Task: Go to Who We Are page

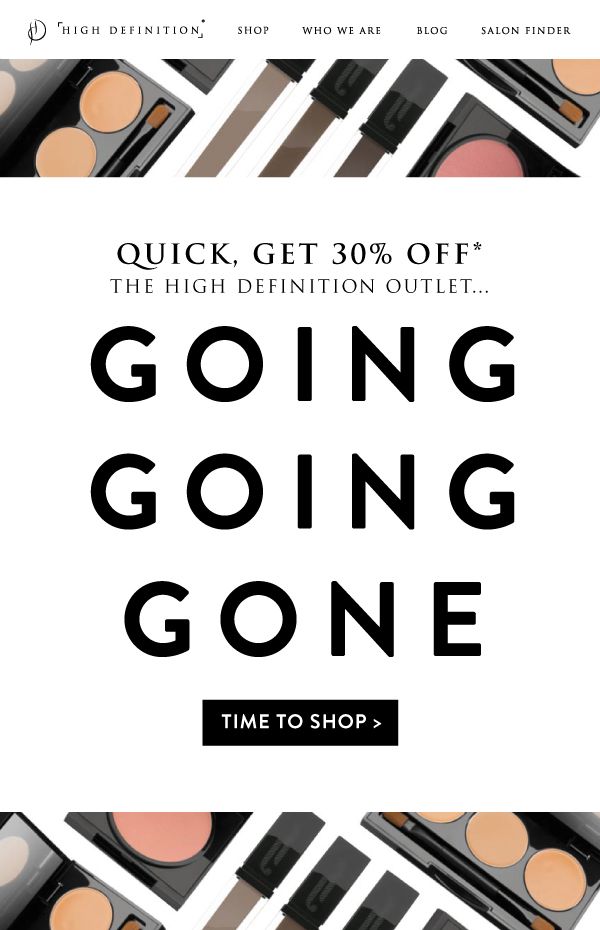Action: [342, 31]
